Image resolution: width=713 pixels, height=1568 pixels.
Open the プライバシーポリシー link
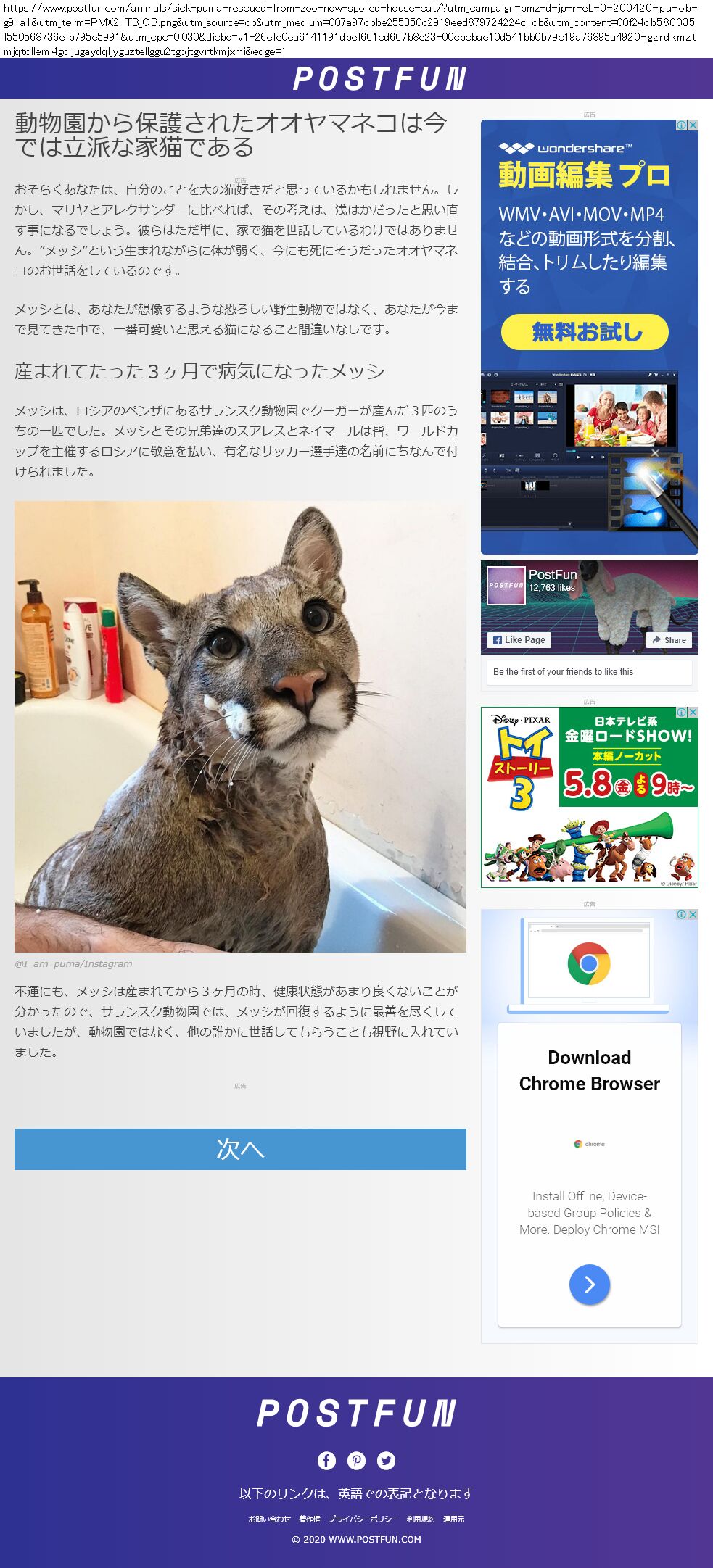click(x=363, y=1519)
